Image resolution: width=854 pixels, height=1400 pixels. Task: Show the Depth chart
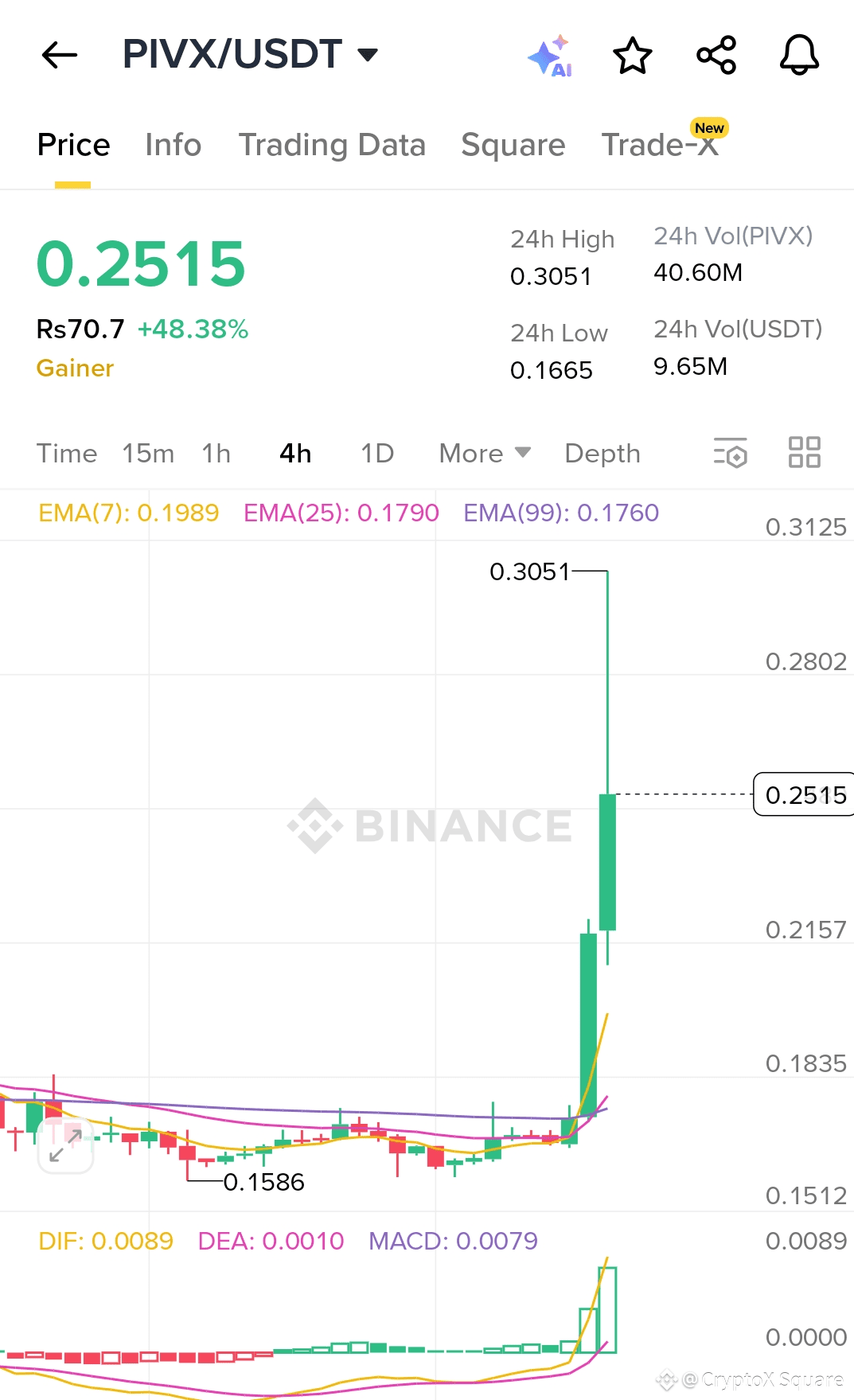pyautogui.click(x=602, y=454)
